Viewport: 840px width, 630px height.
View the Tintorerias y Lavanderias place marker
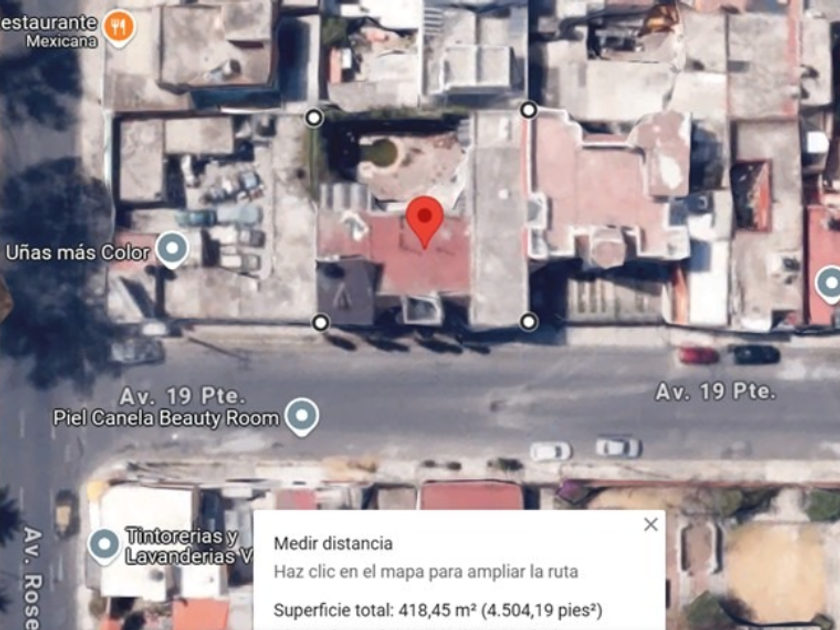pos(104,545)
